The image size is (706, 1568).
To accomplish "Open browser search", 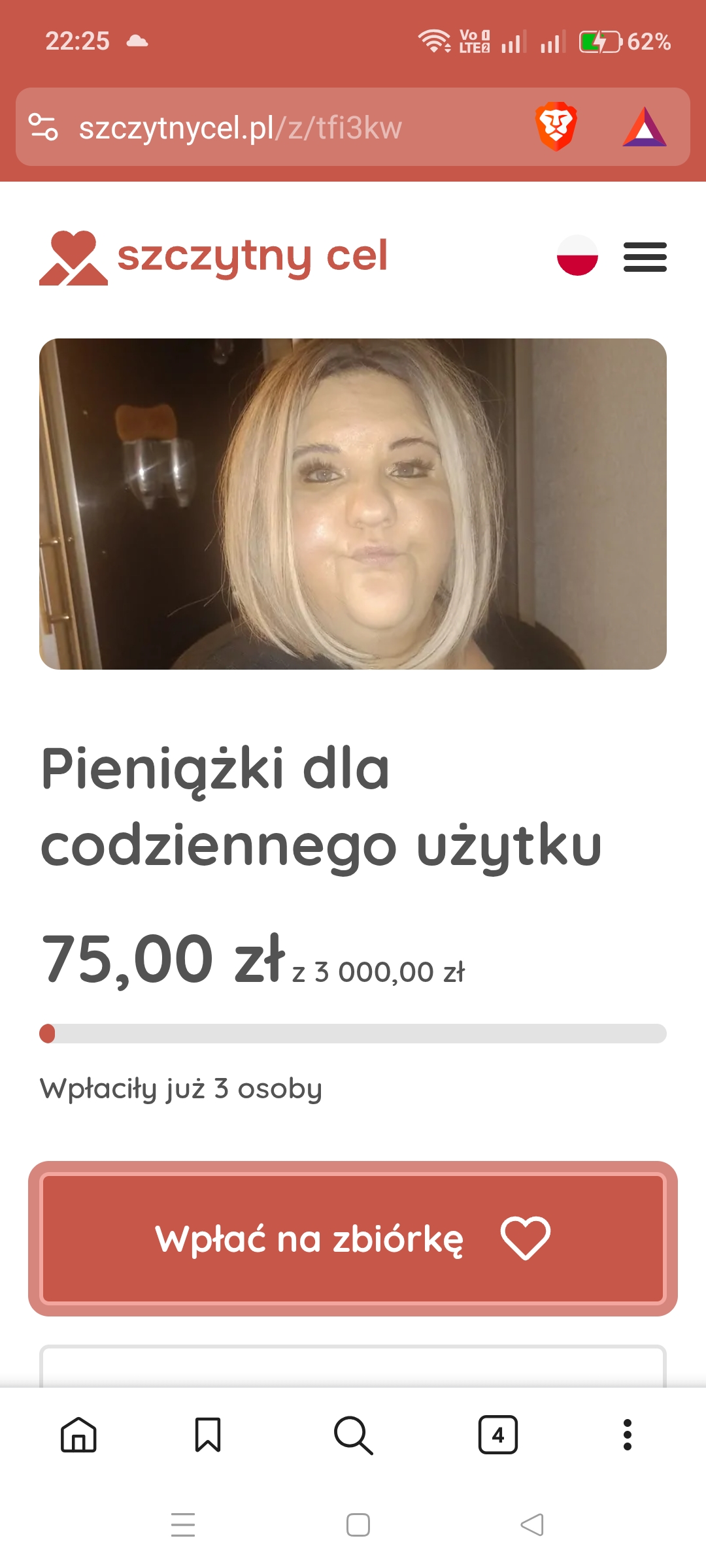I will (353, 1435).
